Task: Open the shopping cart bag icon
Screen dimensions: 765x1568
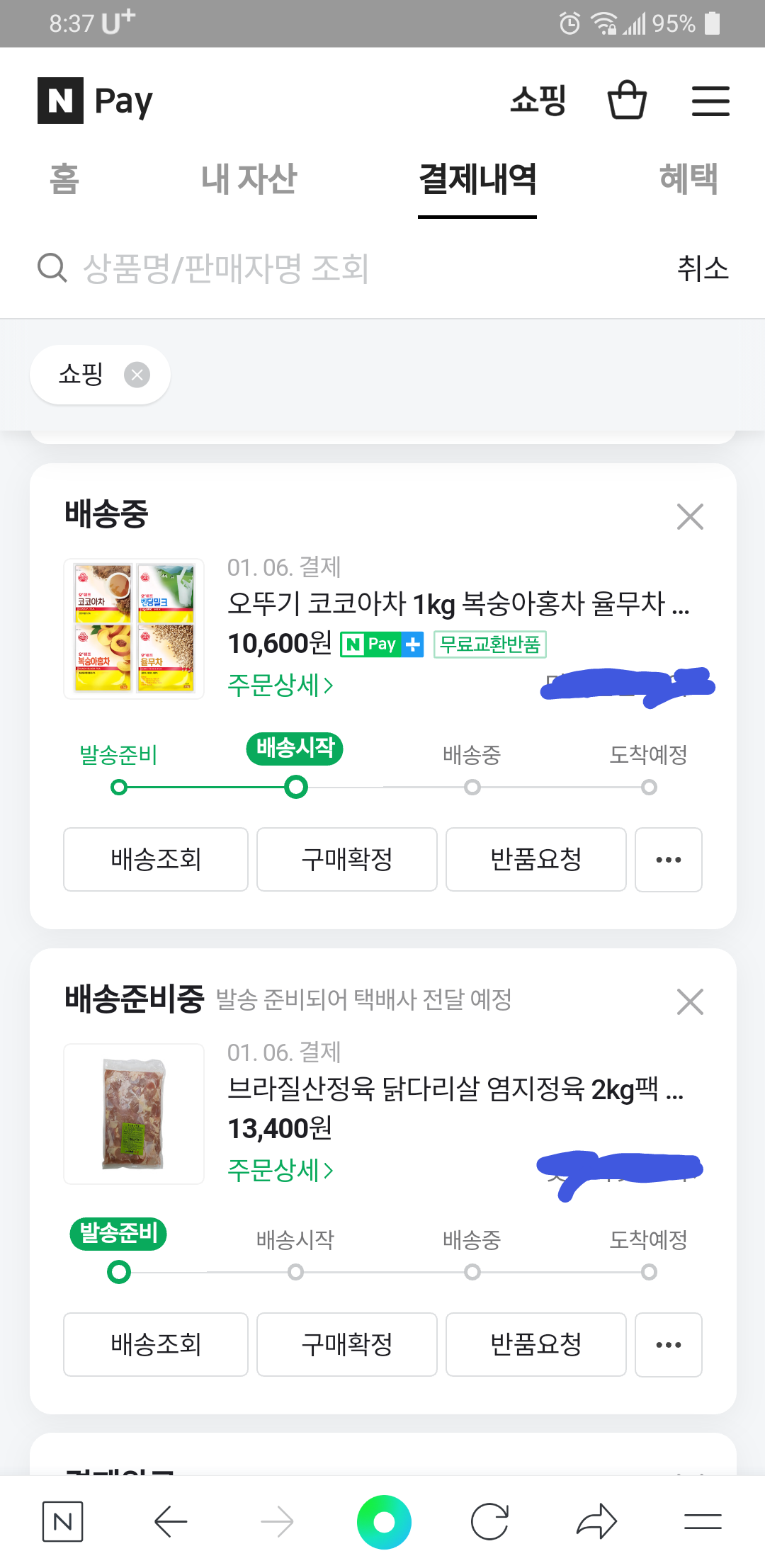Action: coord(627,100)
